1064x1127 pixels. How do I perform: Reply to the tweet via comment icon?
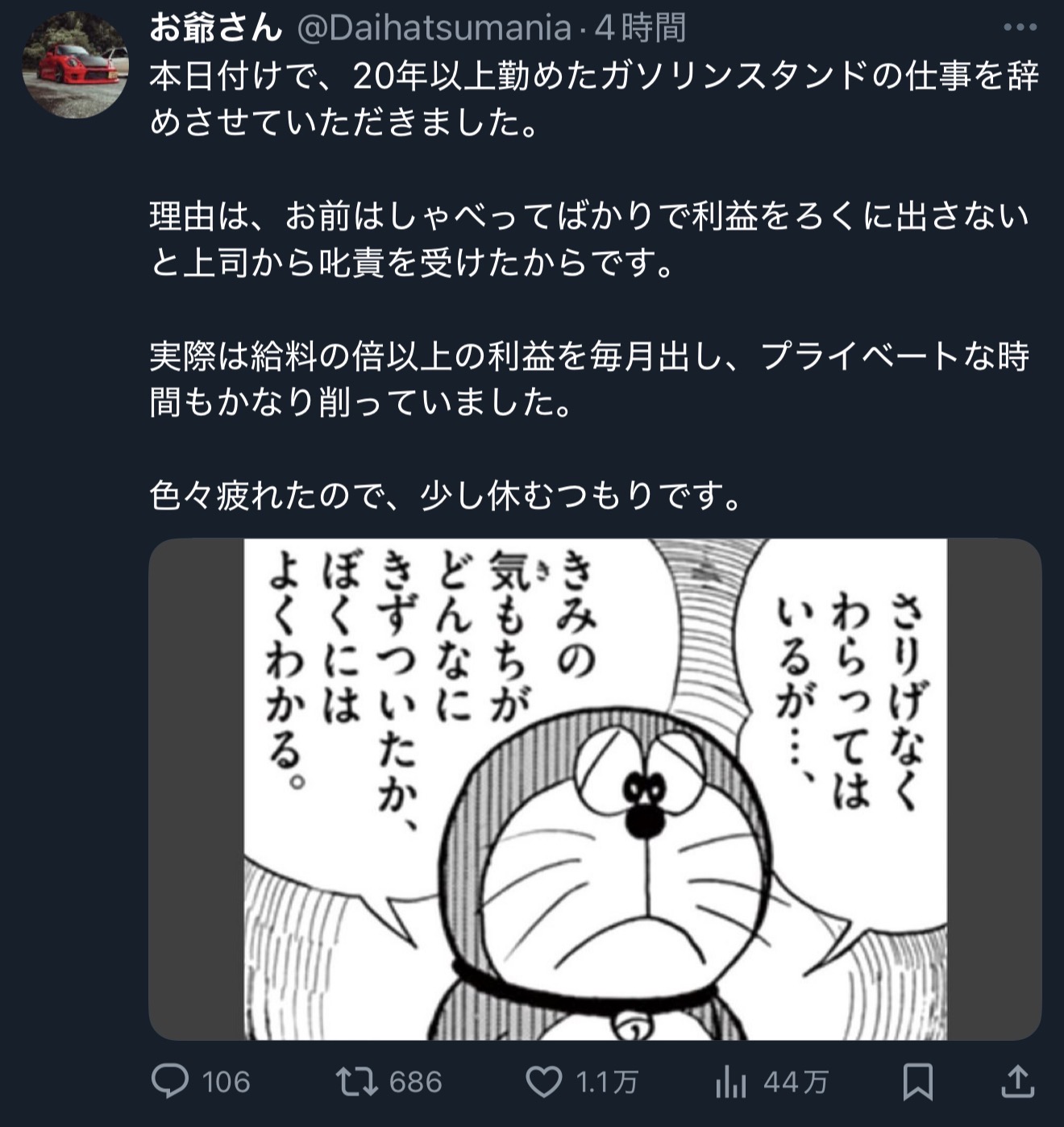tap(170, 1081)
